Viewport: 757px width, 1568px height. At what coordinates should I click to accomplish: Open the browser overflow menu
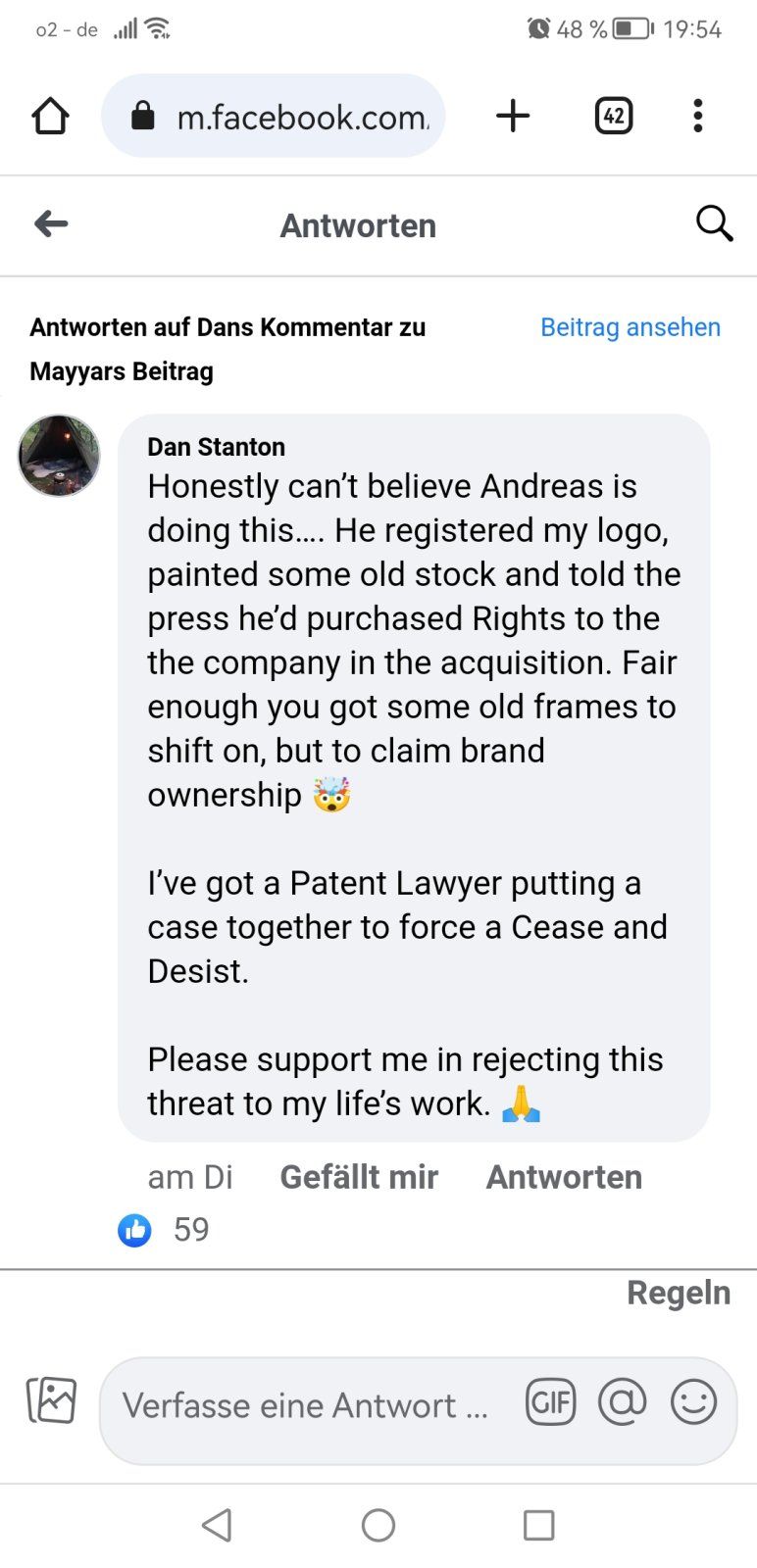[x=697, y=116]
